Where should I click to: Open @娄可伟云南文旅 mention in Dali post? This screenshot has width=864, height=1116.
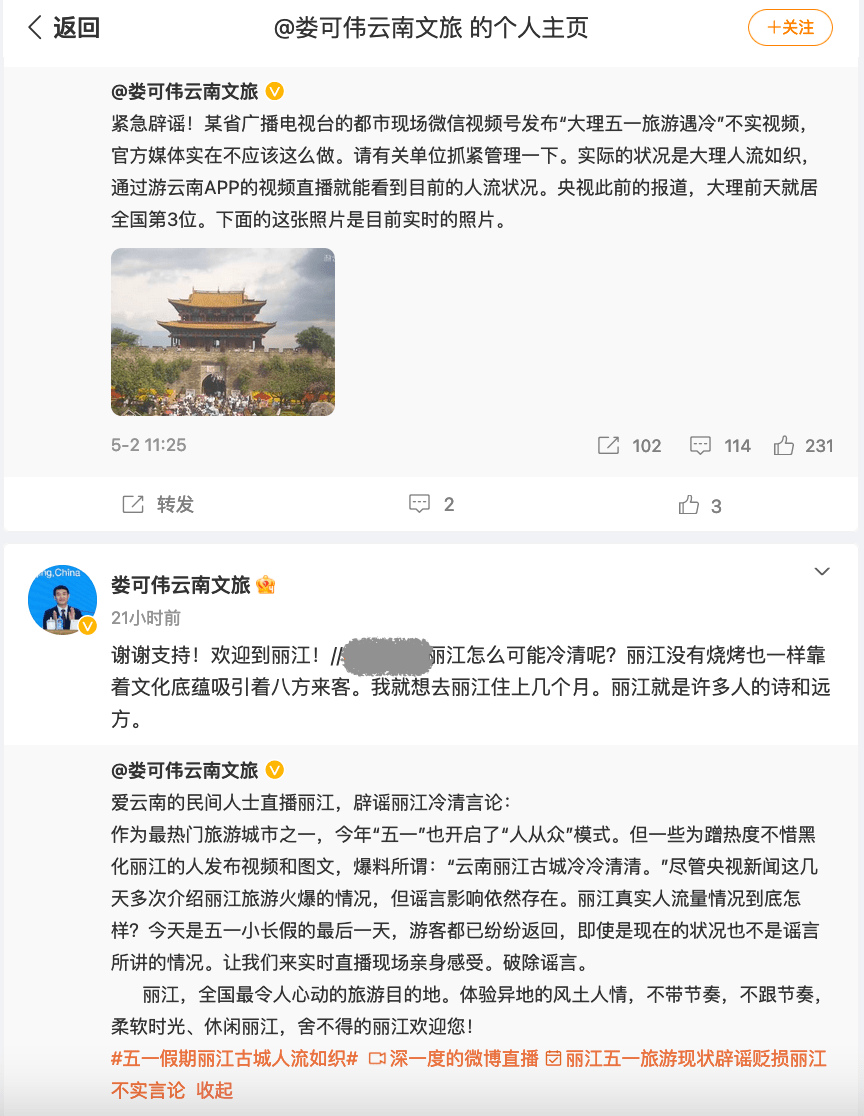click(x=186, y=92)
